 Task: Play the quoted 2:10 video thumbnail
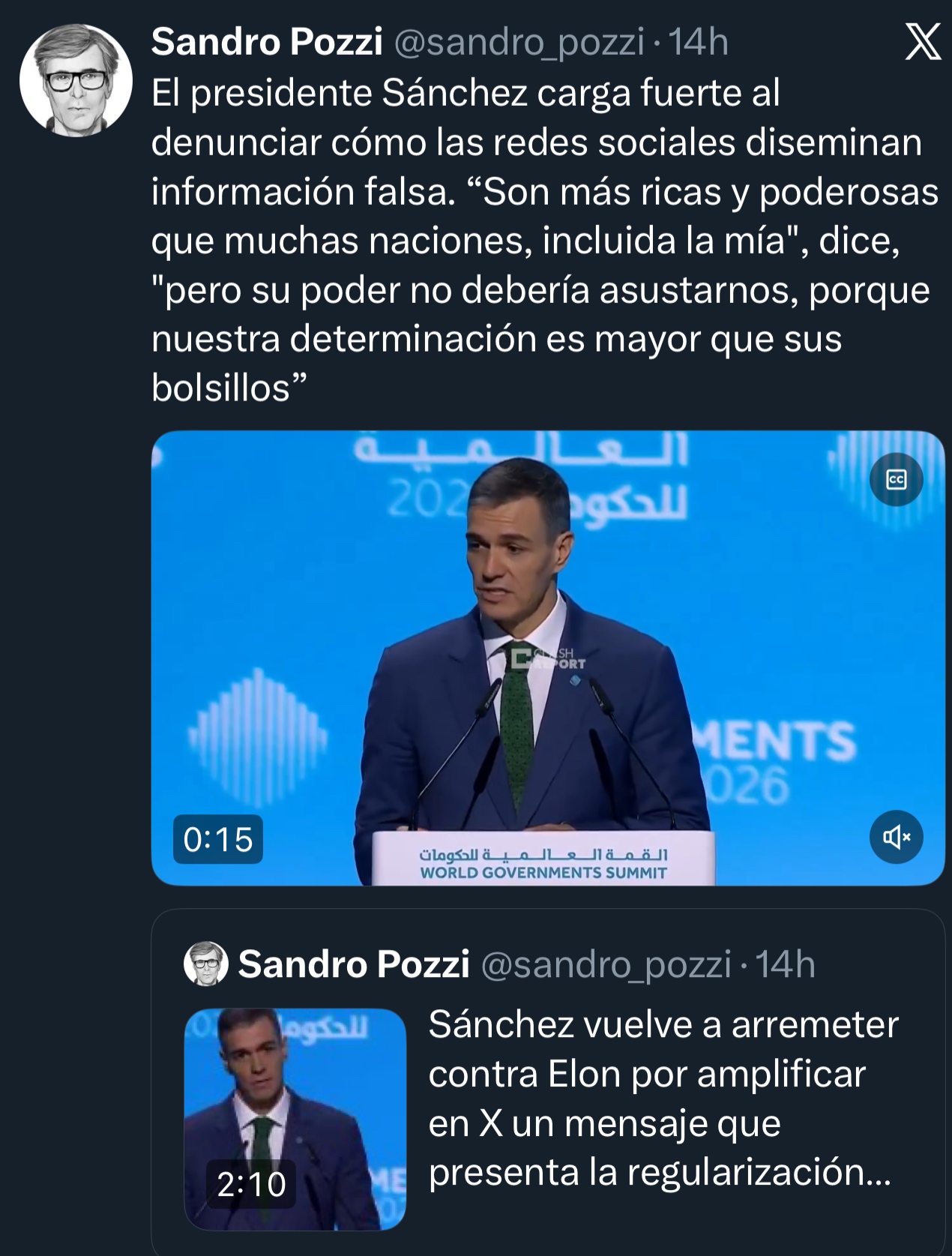(x=295, y=1119)
